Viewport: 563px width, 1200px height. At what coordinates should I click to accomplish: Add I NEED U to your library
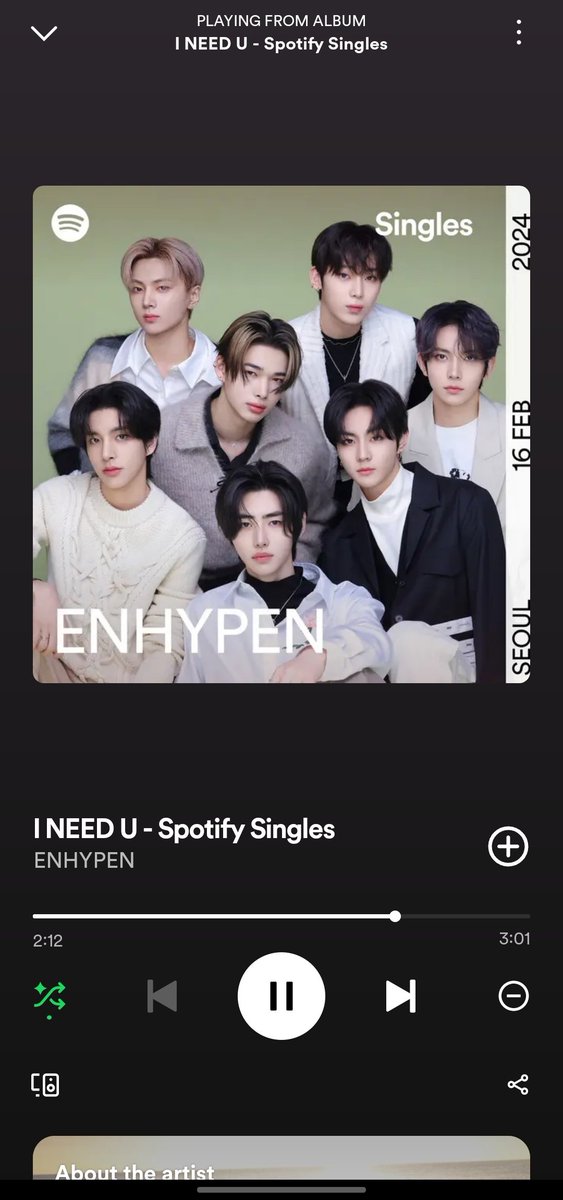(508, 846)
